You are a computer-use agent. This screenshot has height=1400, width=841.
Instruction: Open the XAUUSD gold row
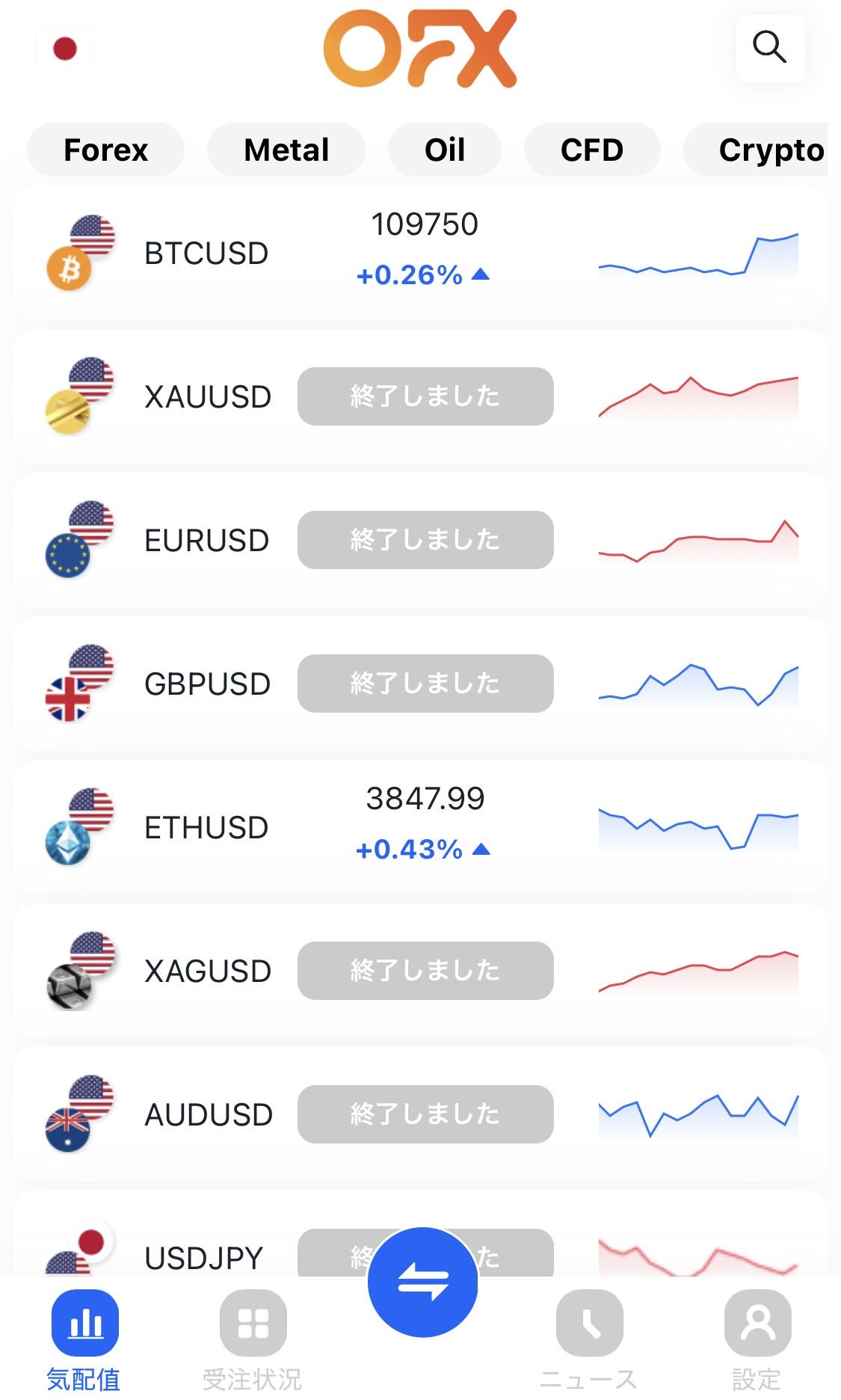207,397
